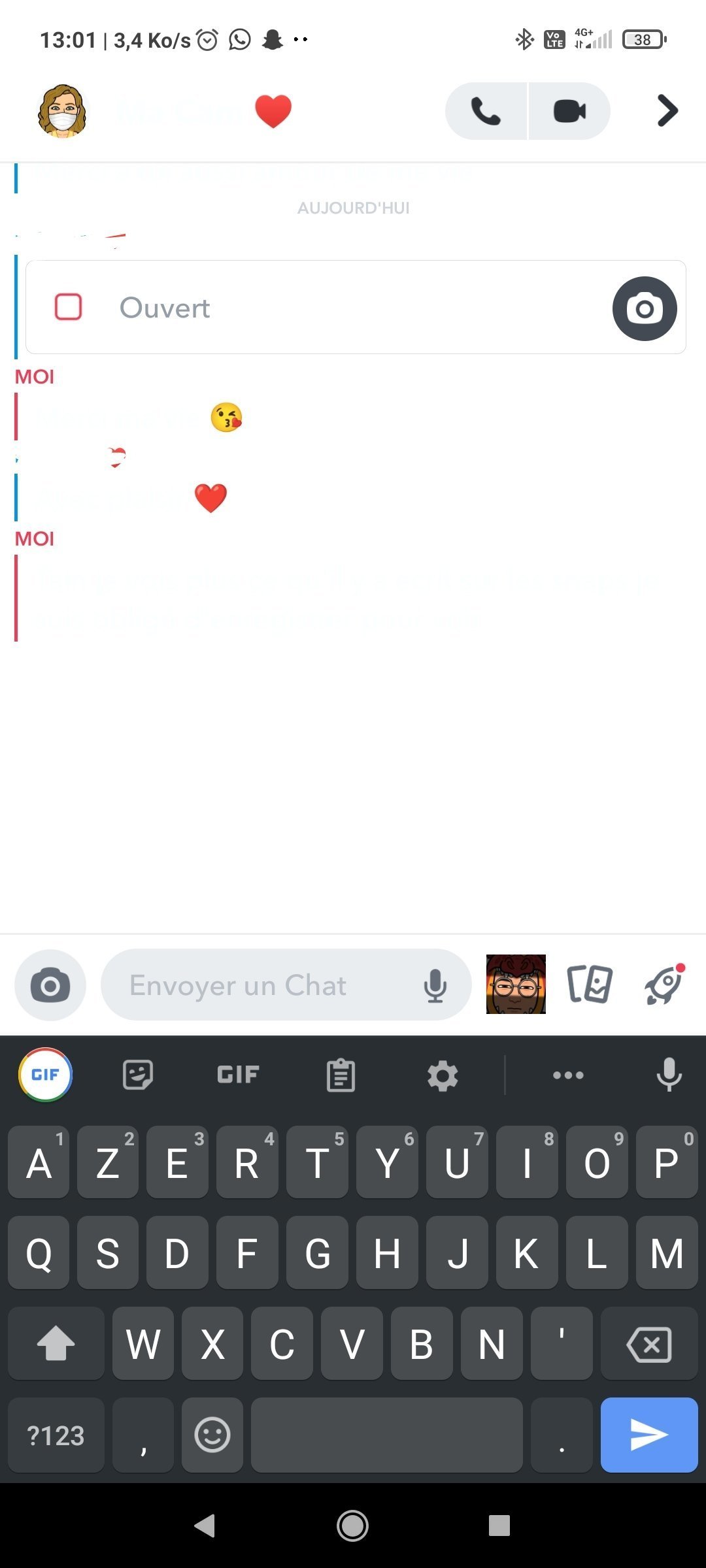Focus the Envoyer un Chat field
706x1568 pixels.
coord(261,985)
